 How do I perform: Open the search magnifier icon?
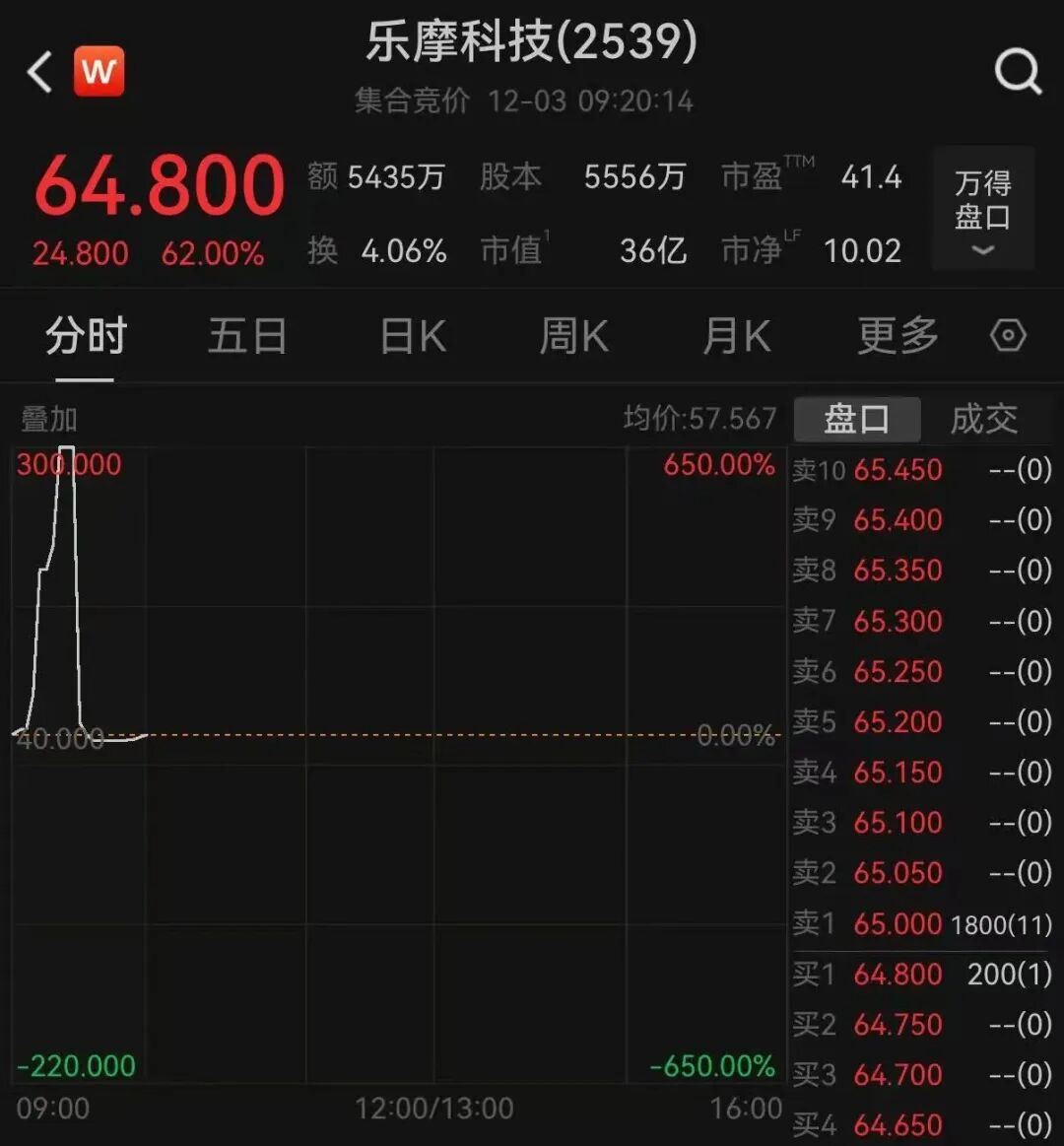tap(1017, 72)
